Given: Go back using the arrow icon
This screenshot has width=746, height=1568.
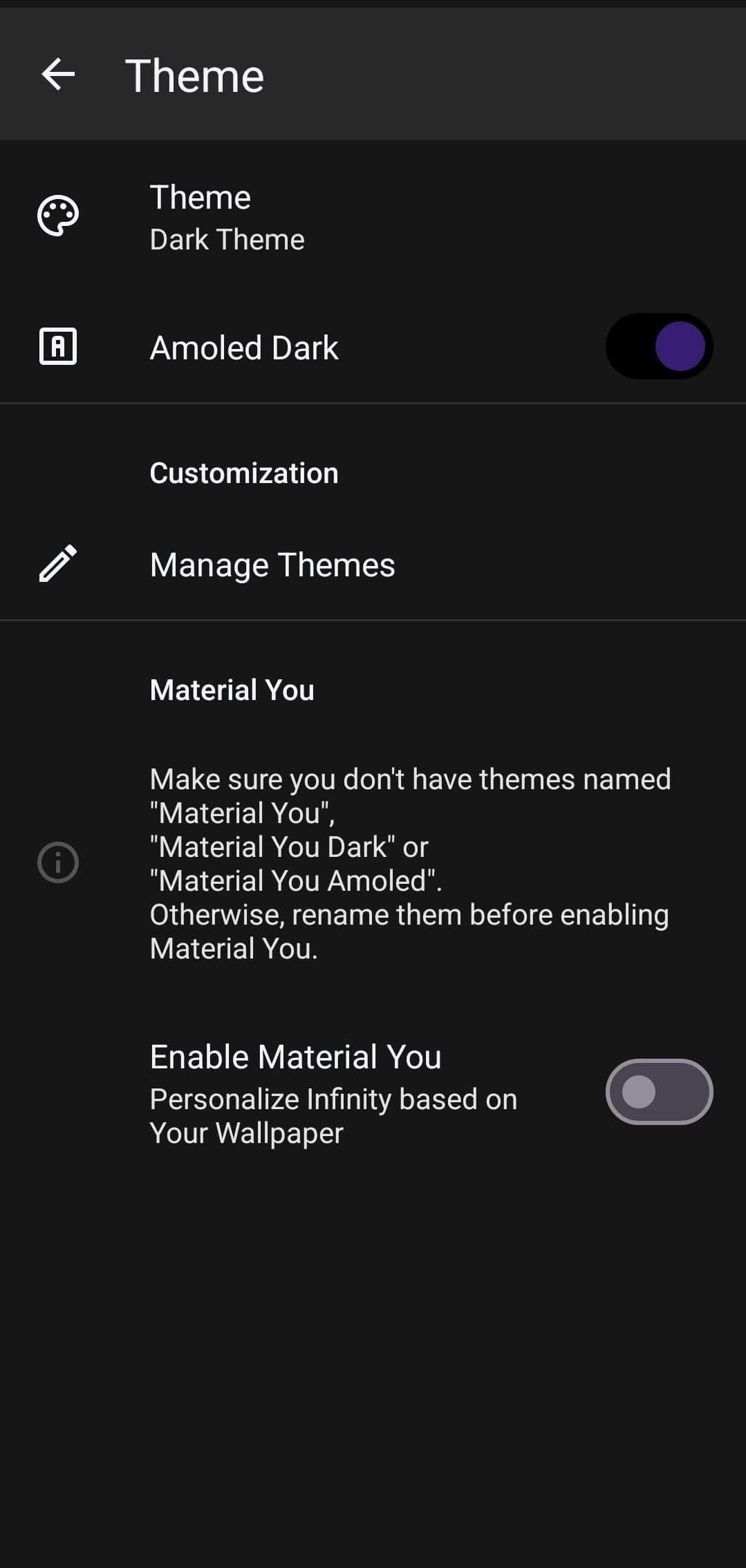Looking at the screenshot, I should tap(58, 75).
